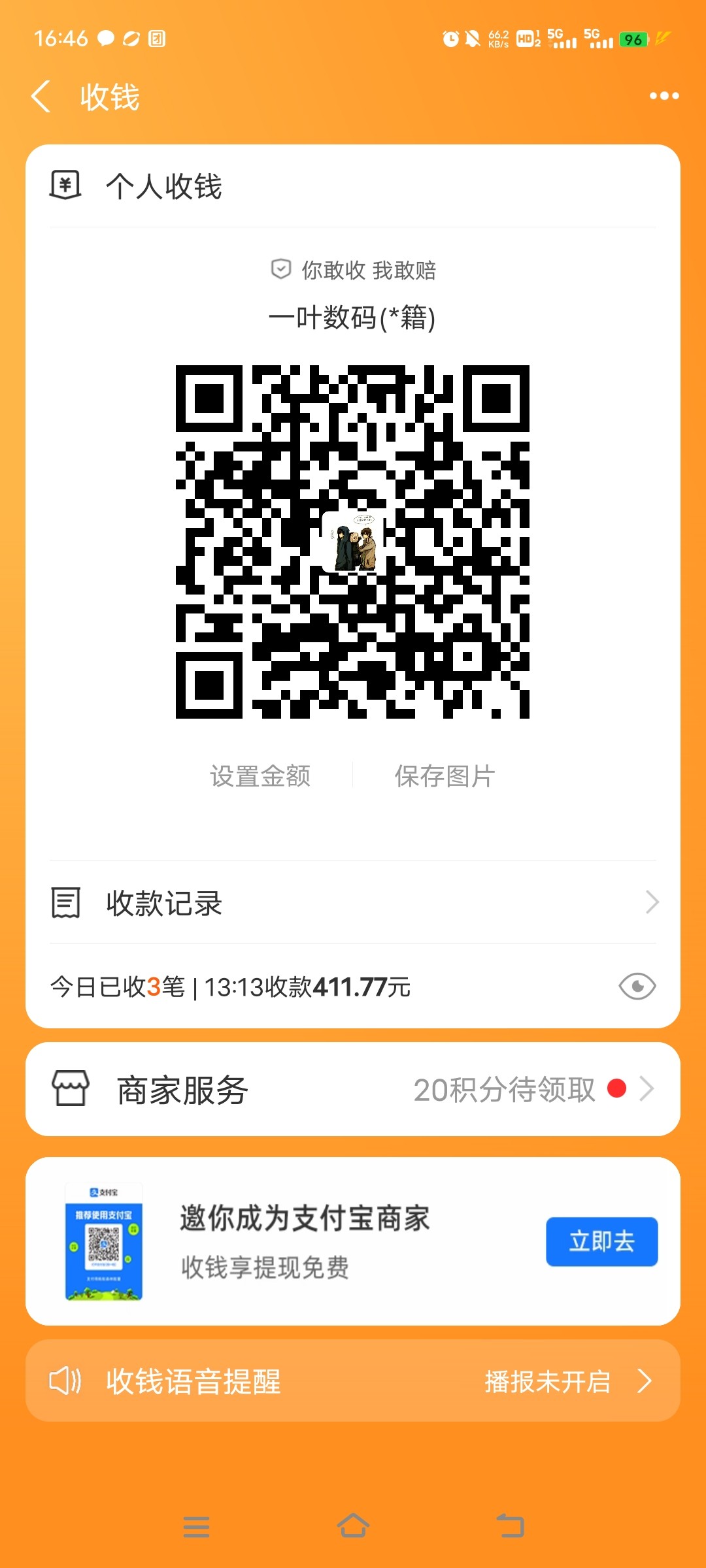Open the system recent apps menu
The height and width of the screenshot is (1568, 706).
[x=196, y=1526]
